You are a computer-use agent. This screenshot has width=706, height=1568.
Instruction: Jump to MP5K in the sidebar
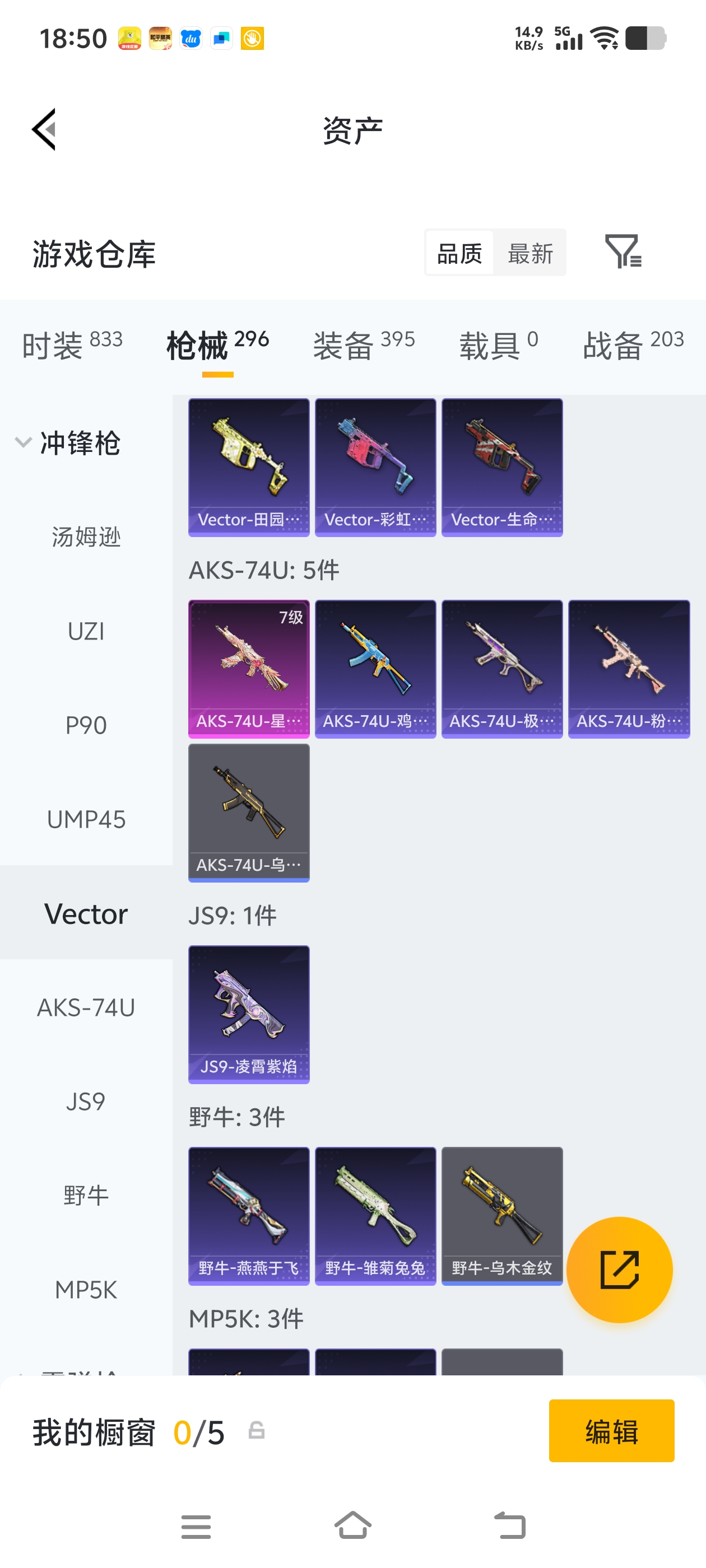point(86,1289)
